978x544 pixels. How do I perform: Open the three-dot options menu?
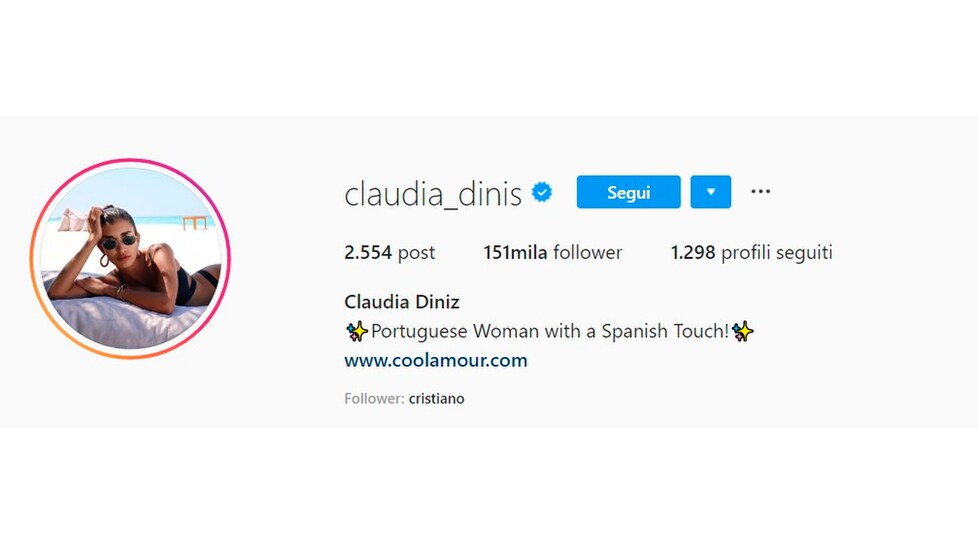click(760, 192)
